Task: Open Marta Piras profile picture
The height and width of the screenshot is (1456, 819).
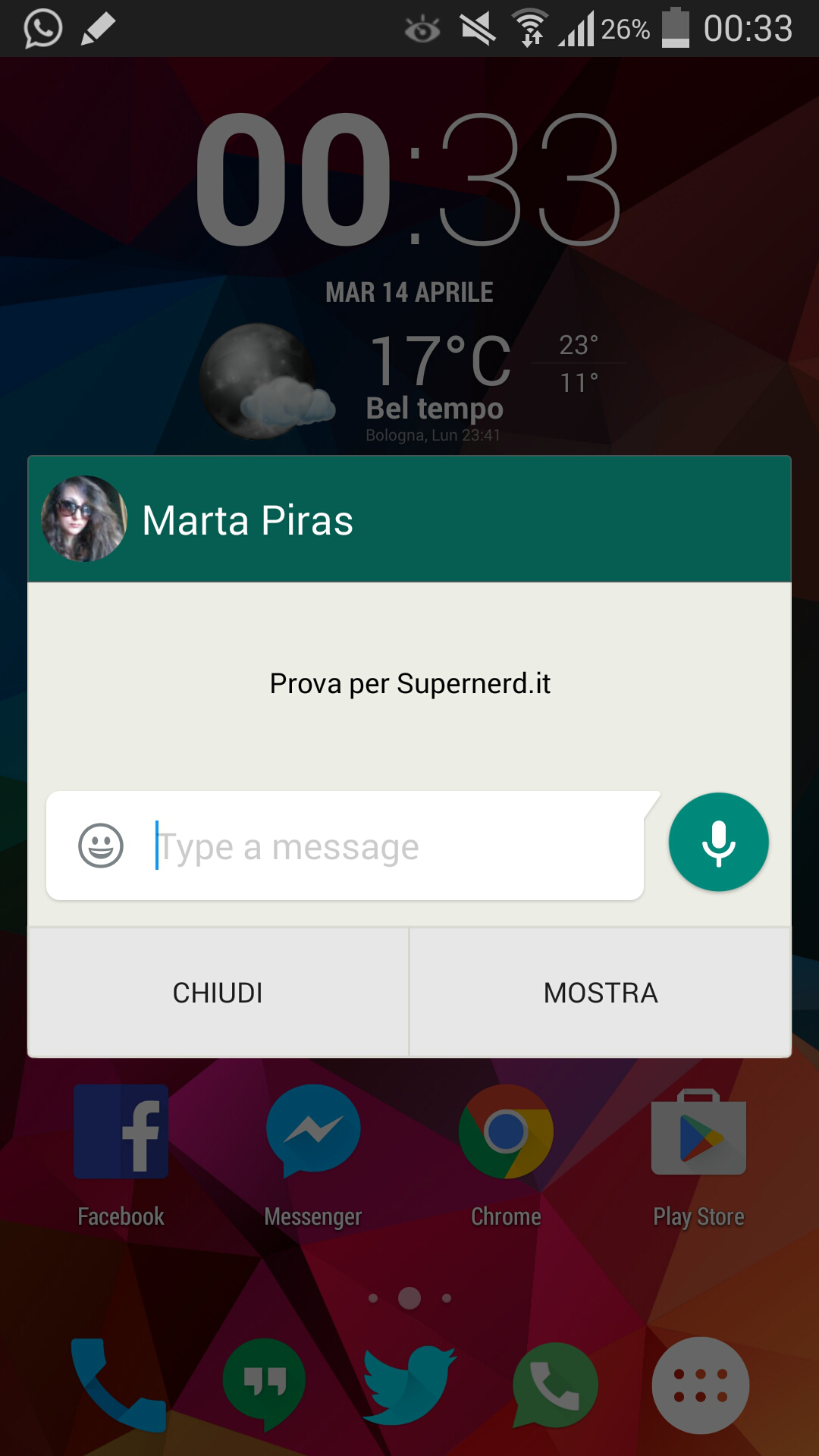Action: (x=83, y=519)
